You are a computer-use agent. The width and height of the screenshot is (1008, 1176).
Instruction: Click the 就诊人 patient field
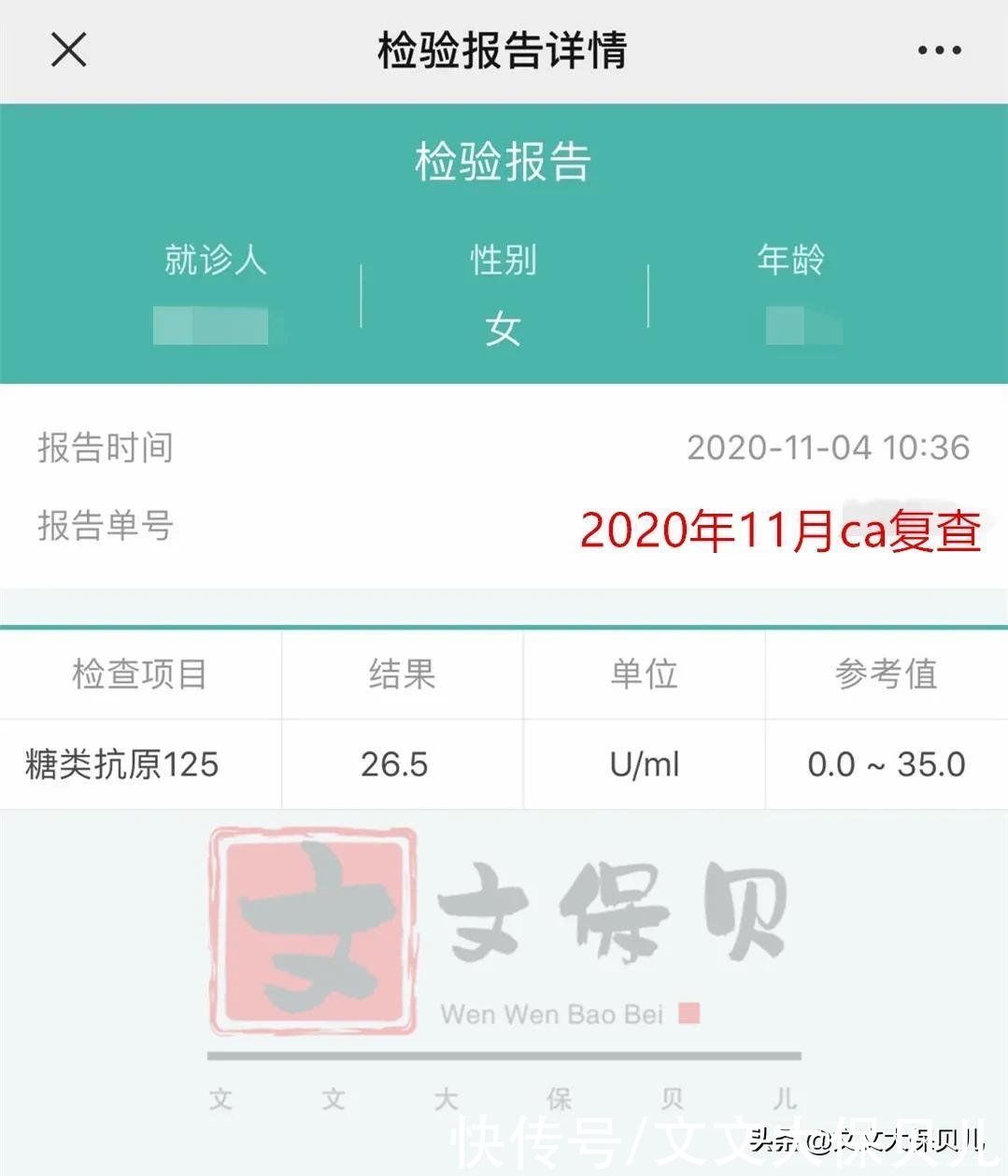215,262
